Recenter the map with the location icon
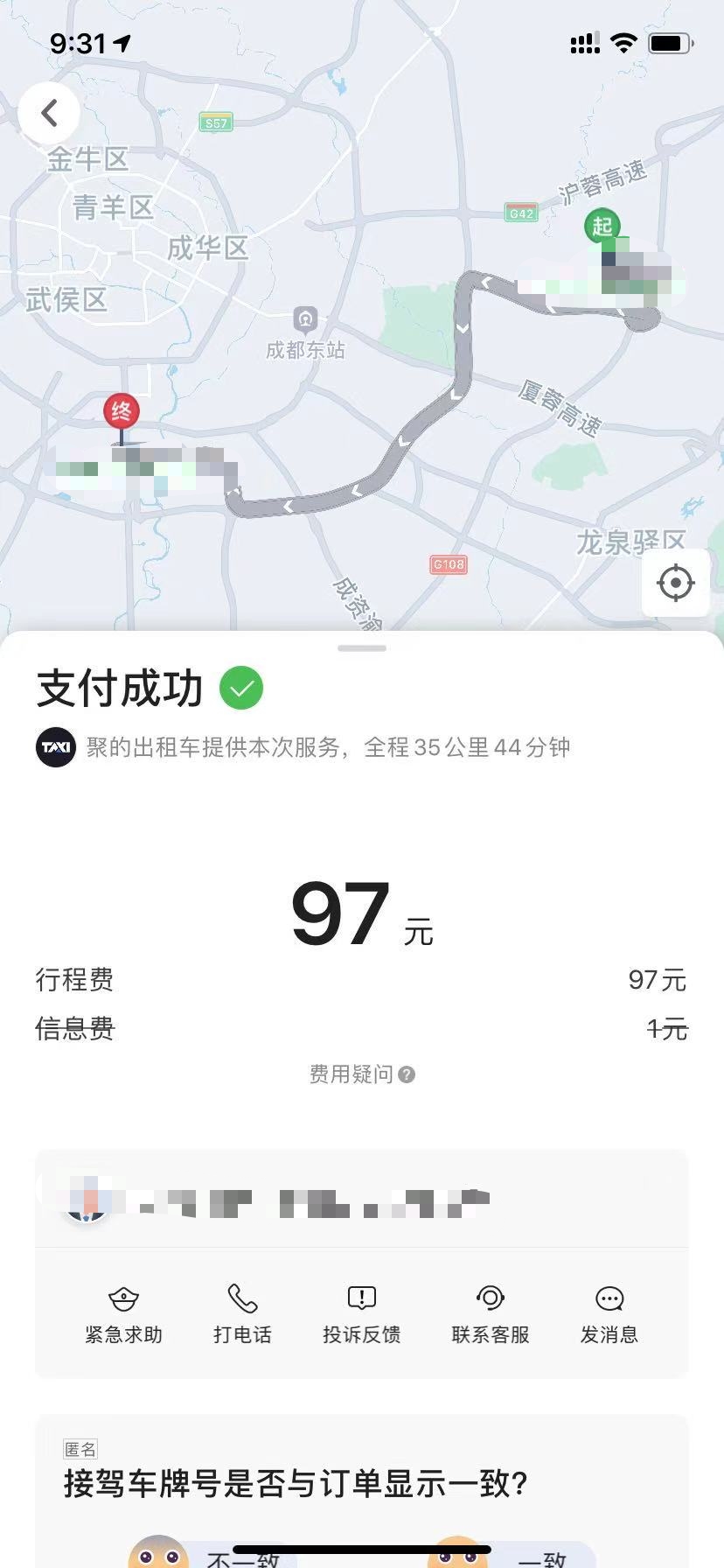This screenshot has height=1568, width=724. 675,583
